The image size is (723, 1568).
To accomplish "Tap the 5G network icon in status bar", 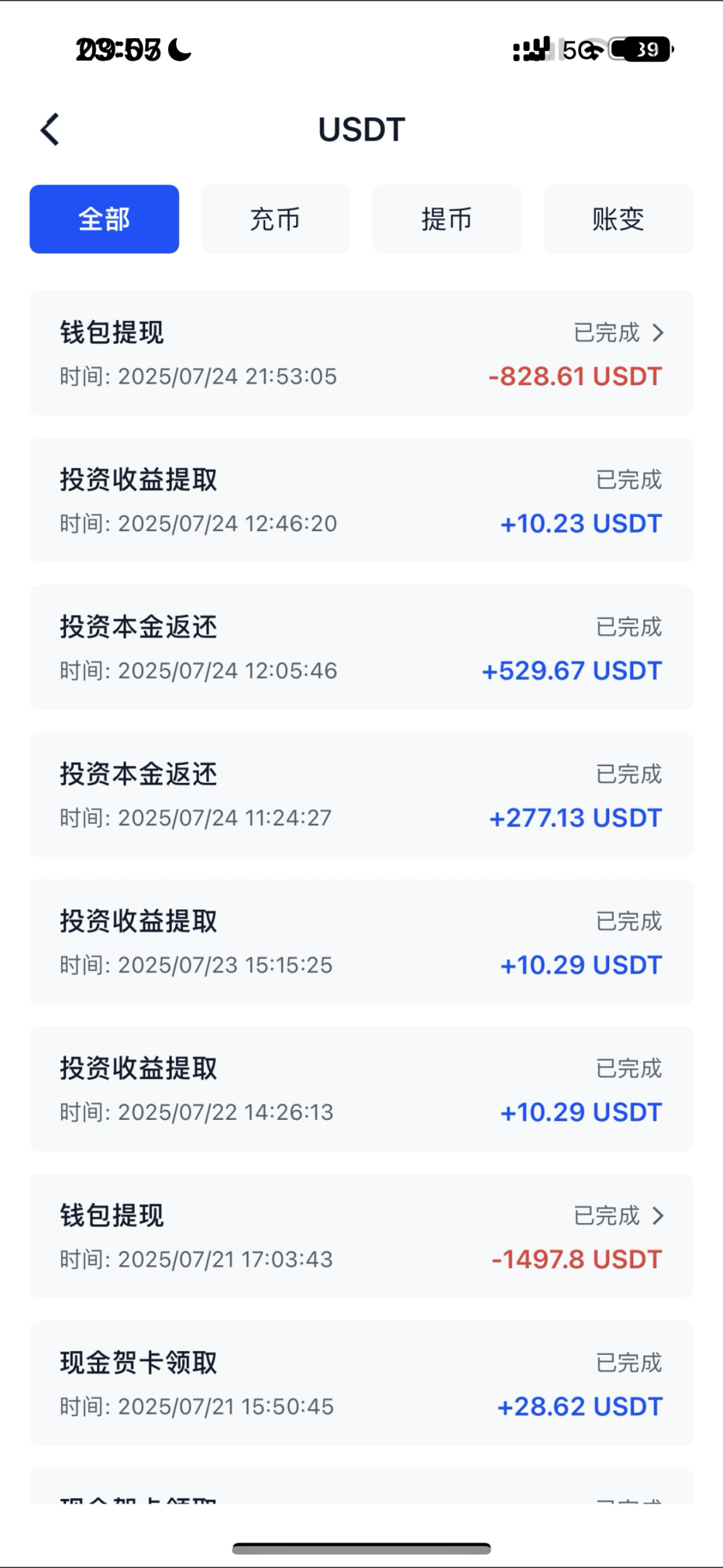I will [574, 48].
